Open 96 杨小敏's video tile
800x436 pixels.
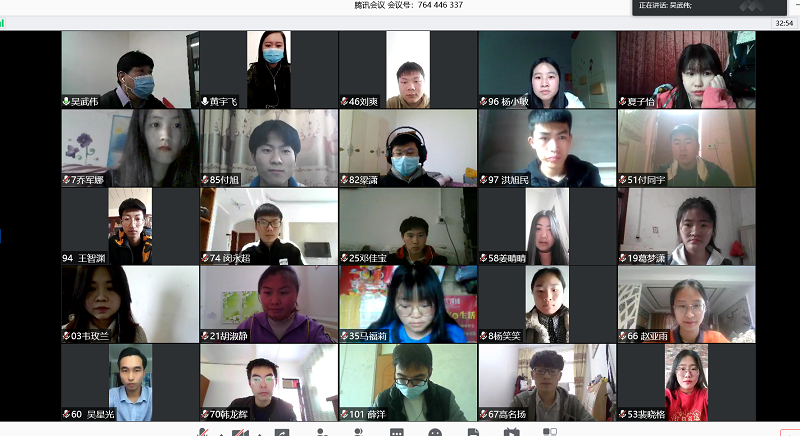546,69
